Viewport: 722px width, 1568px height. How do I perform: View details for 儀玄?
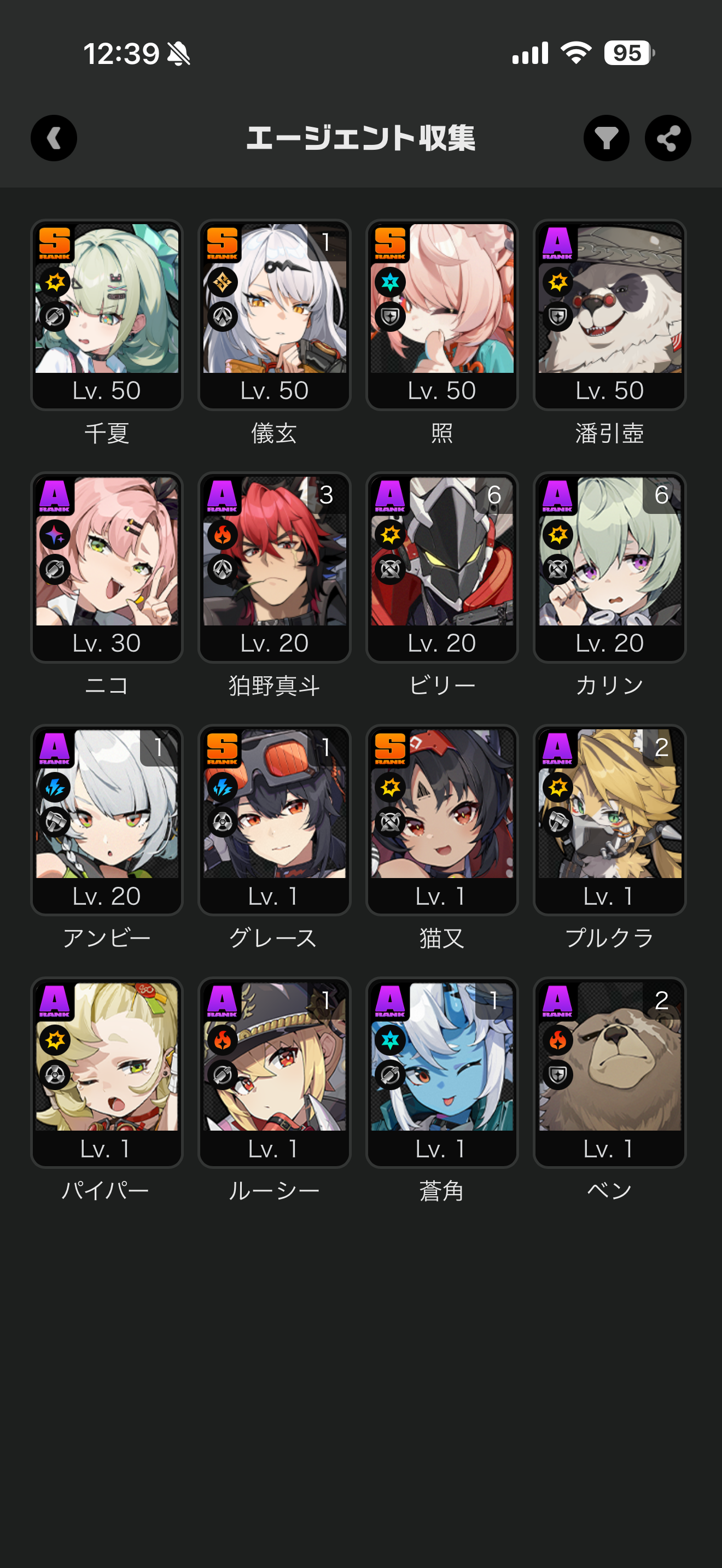tap(275, 314)
